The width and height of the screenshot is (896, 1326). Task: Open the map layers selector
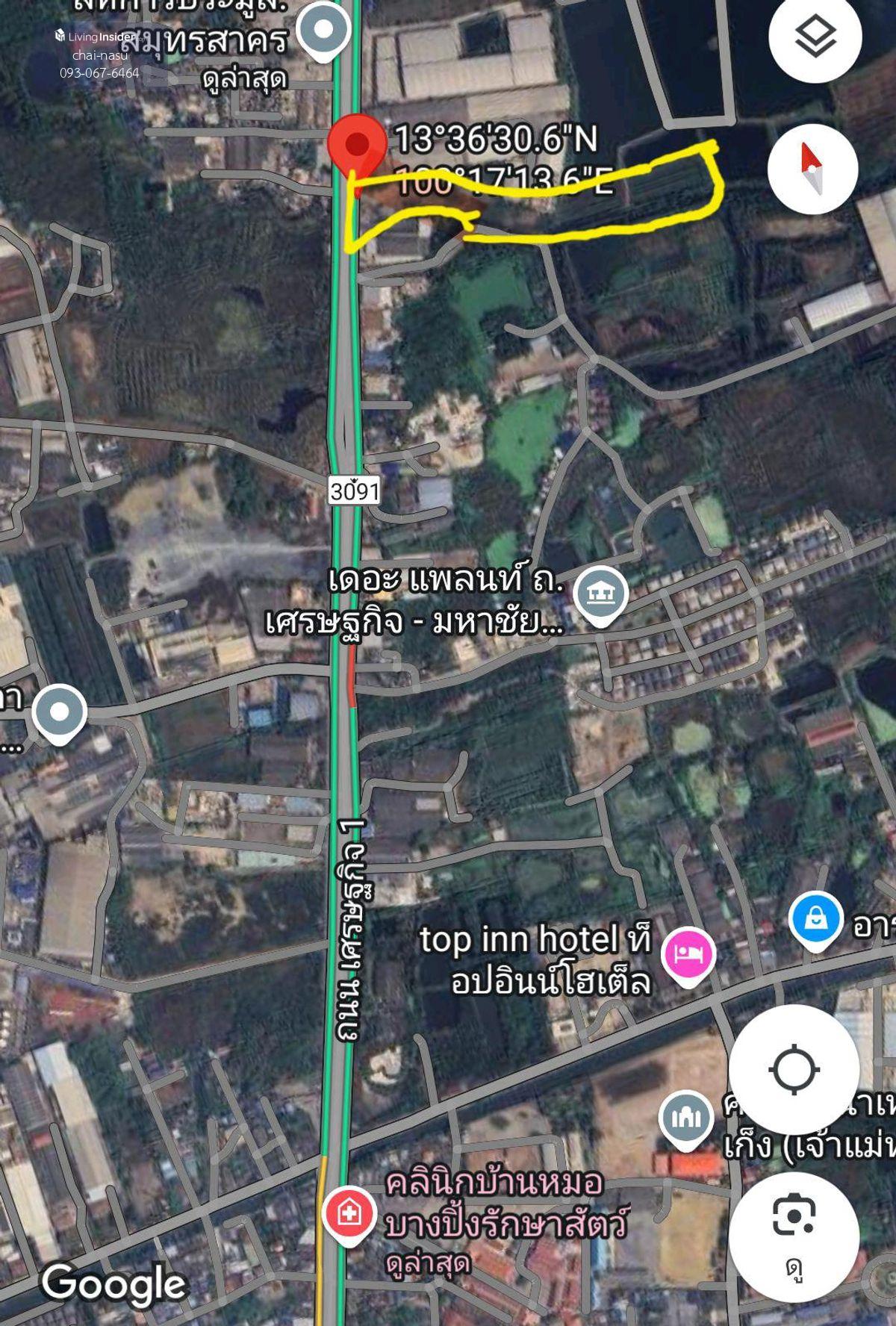point(815,37)
